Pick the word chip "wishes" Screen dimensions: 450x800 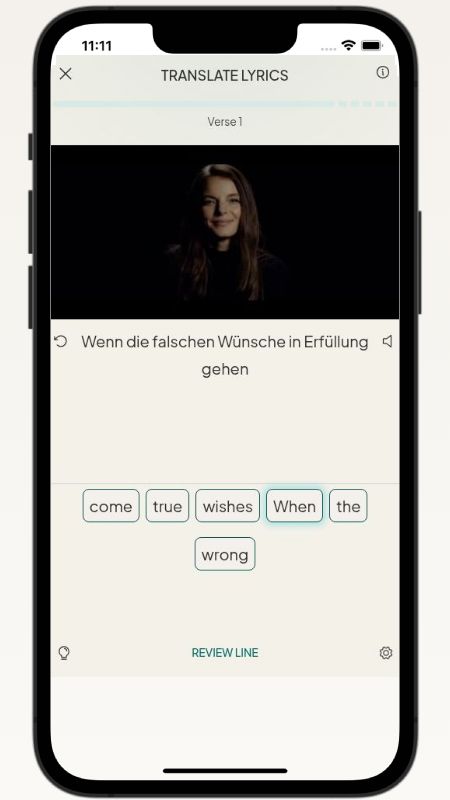click(x=228, y=506)
